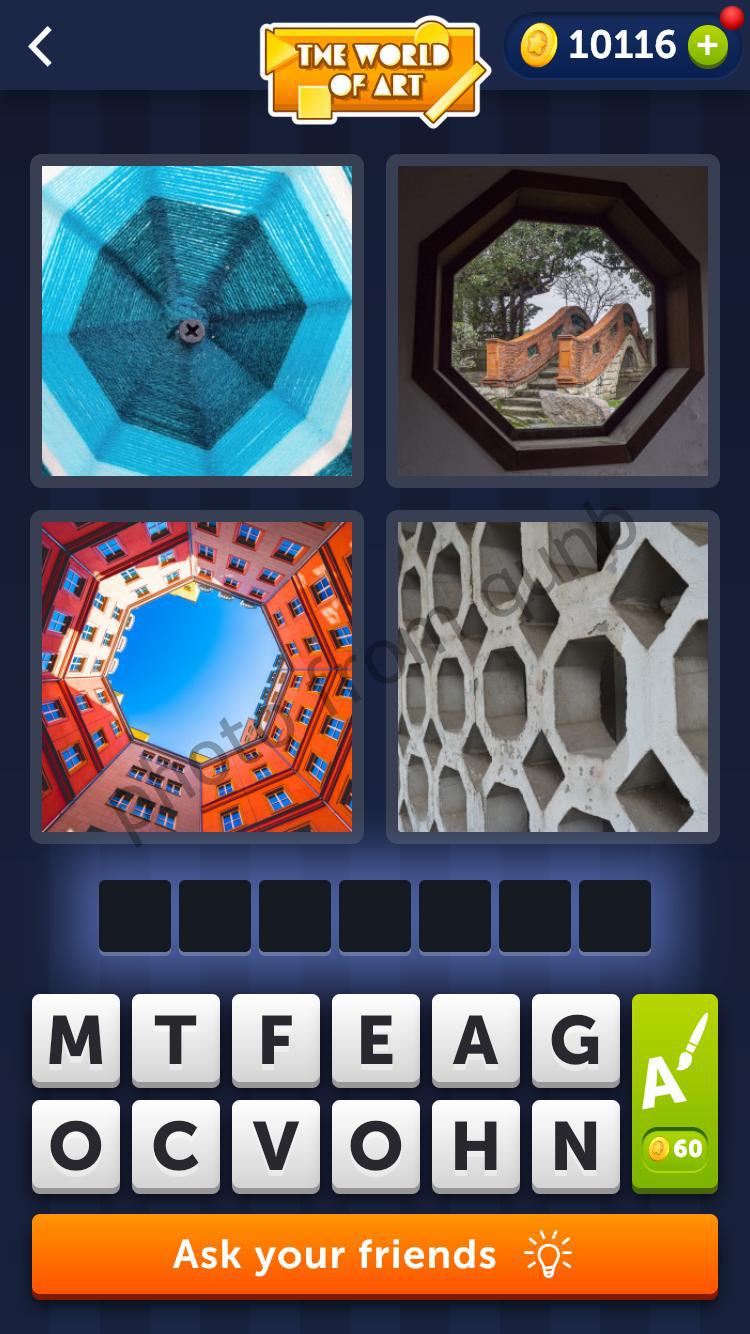Tap Ask your friends

pyautogui.click(x=375, y=1255)
